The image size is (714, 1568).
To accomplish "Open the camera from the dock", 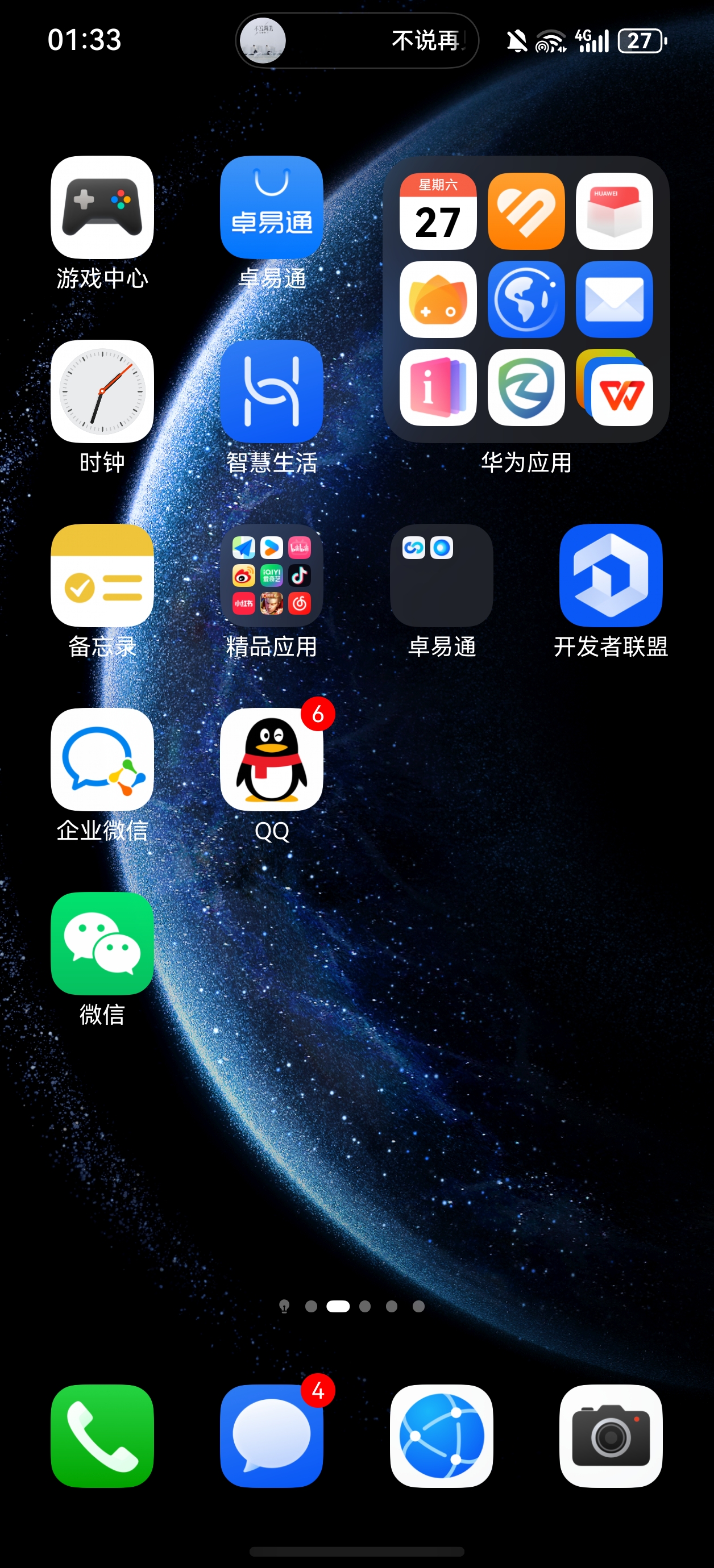I will click(x=611, y=1436).
